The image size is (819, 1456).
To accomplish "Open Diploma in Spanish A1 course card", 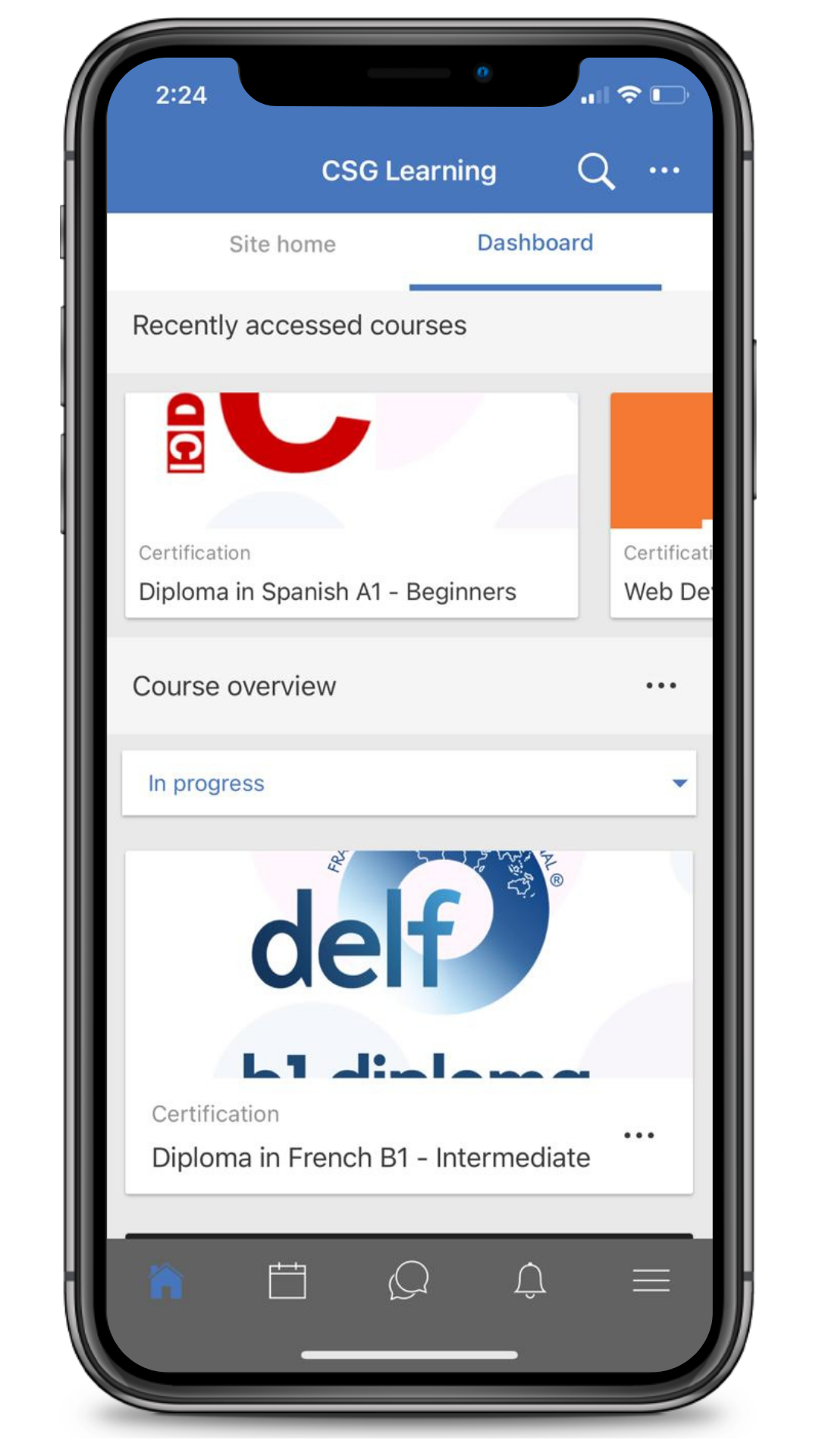I will click(352, 505).
